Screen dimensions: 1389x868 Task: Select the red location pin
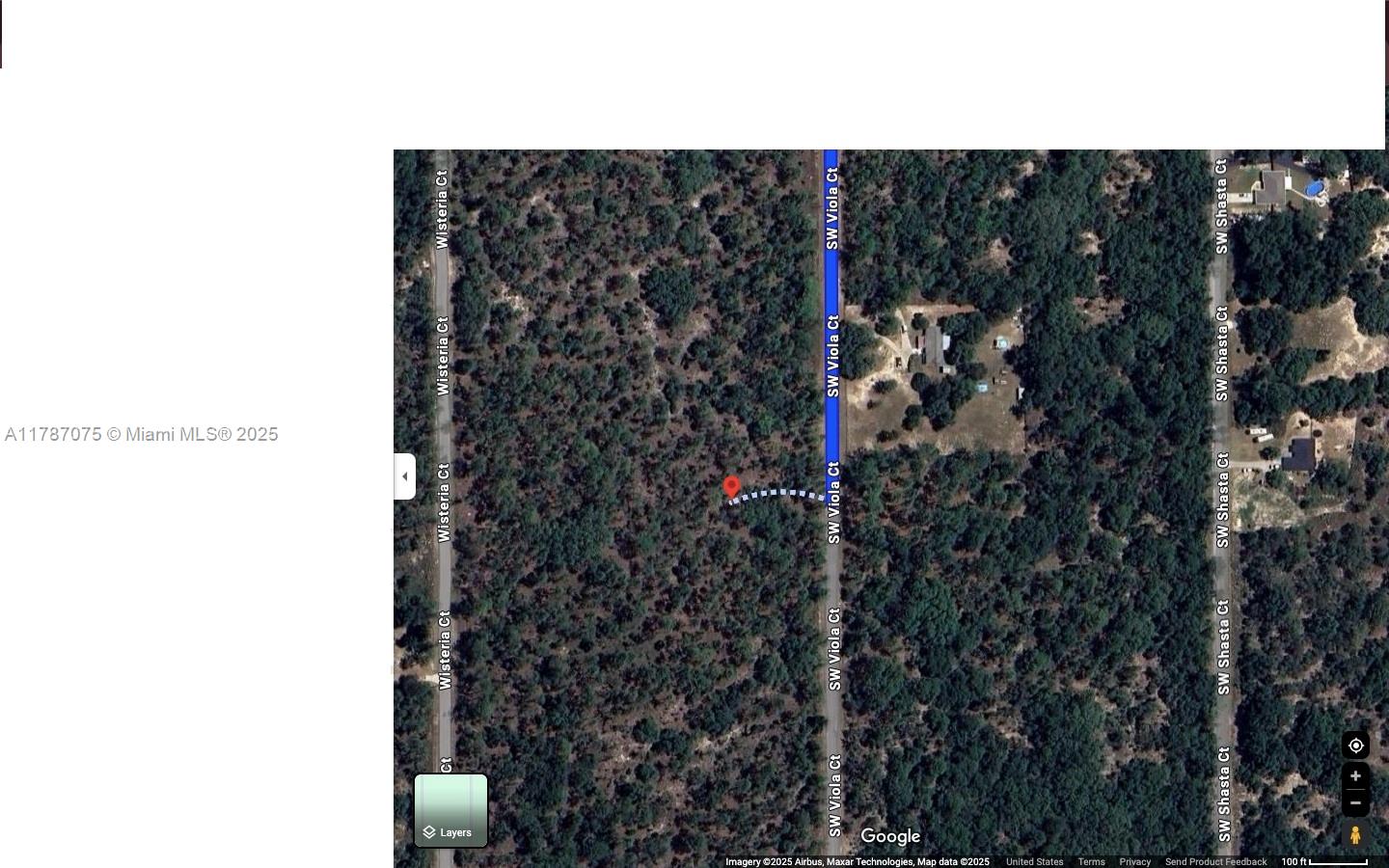731,487
